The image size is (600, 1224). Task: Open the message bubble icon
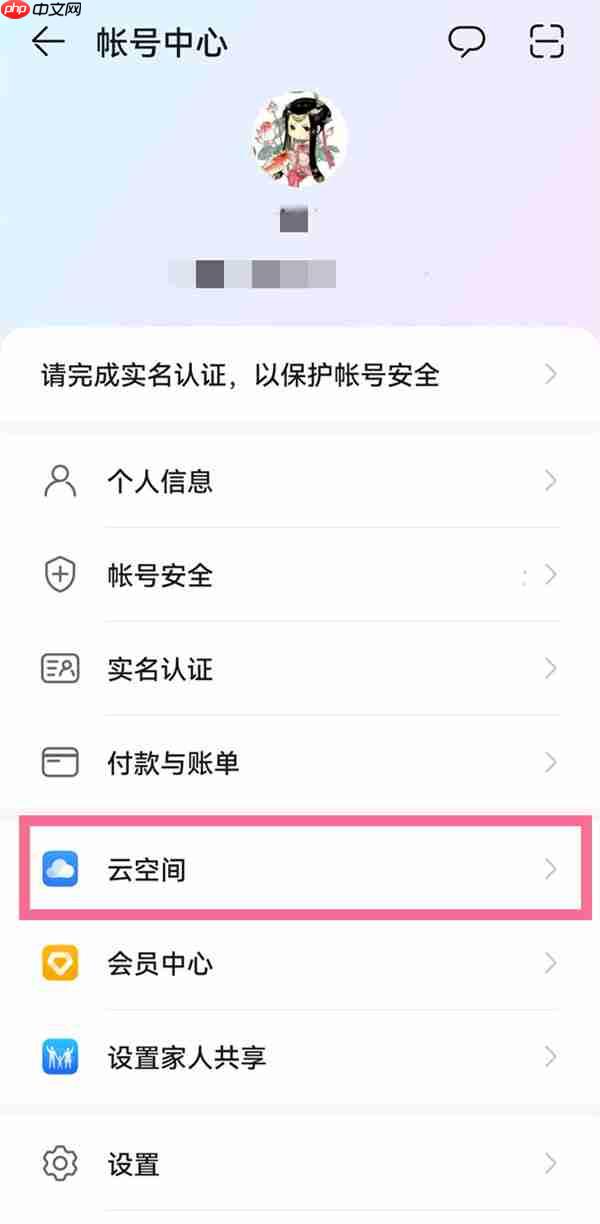466,41
